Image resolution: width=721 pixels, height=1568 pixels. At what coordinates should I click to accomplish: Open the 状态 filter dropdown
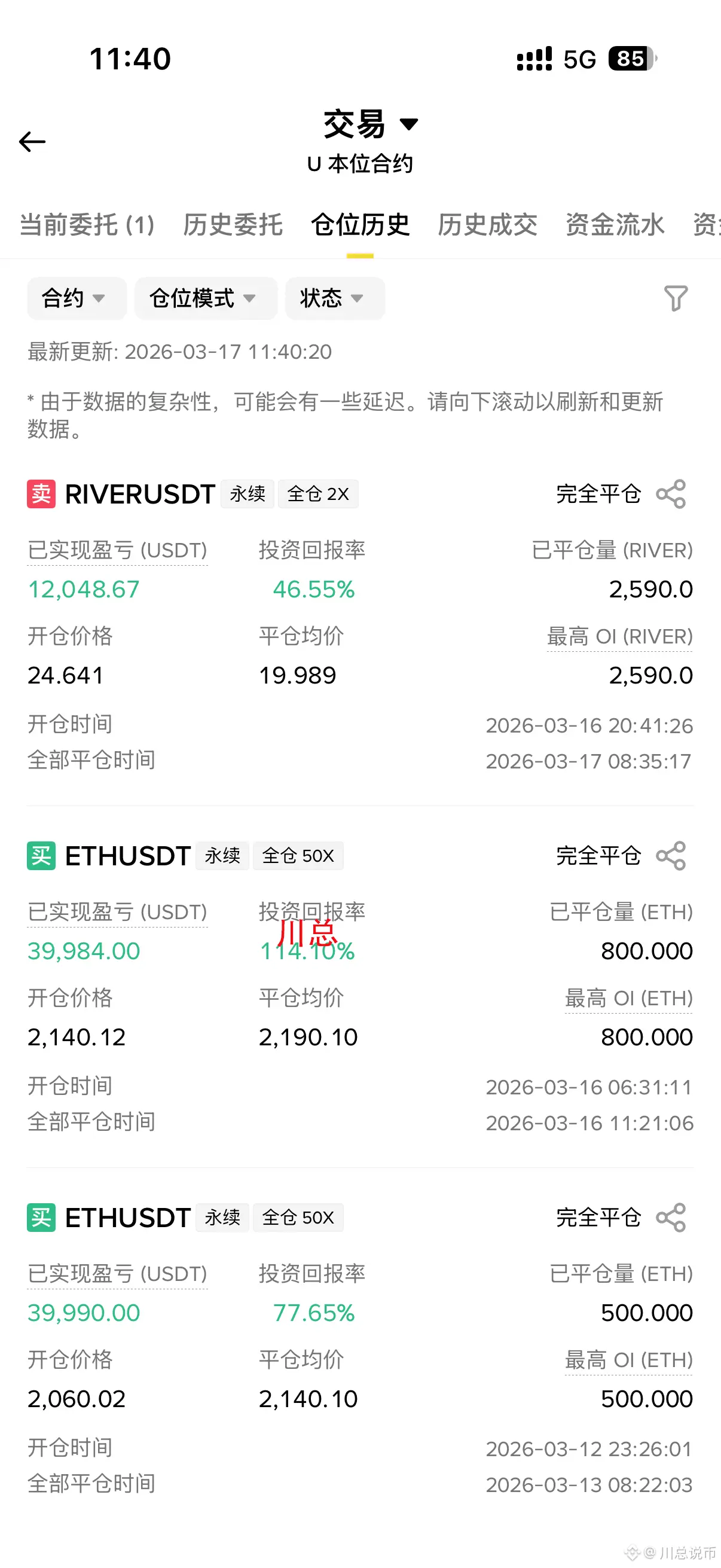click(x=334, y=298)
